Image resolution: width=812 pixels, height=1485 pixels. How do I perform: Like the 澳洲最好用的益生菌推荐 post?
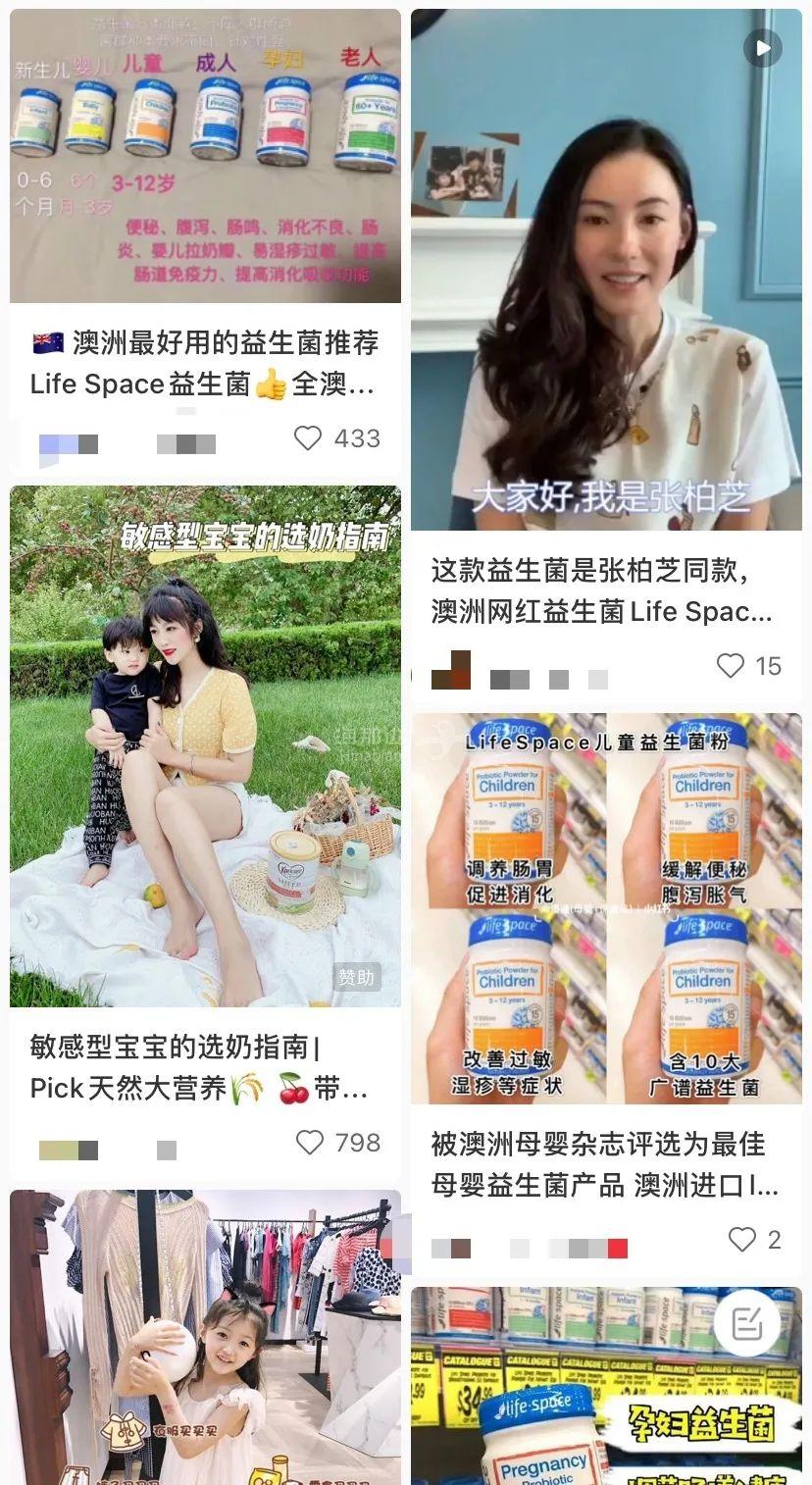308,438
